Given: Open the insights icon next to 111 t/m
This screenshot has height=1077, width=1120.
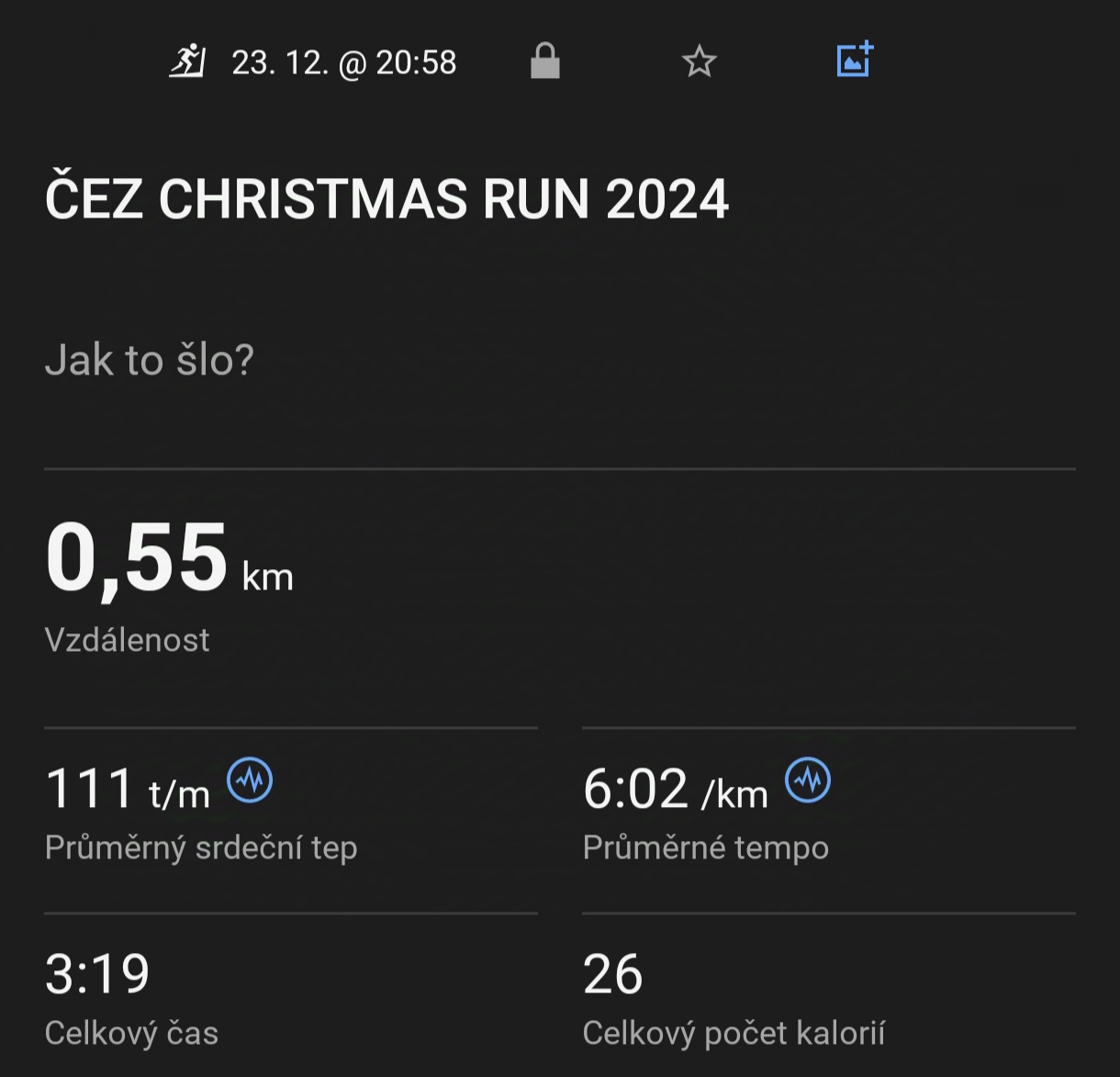Looking at the screenshot, I should [250, 780].
